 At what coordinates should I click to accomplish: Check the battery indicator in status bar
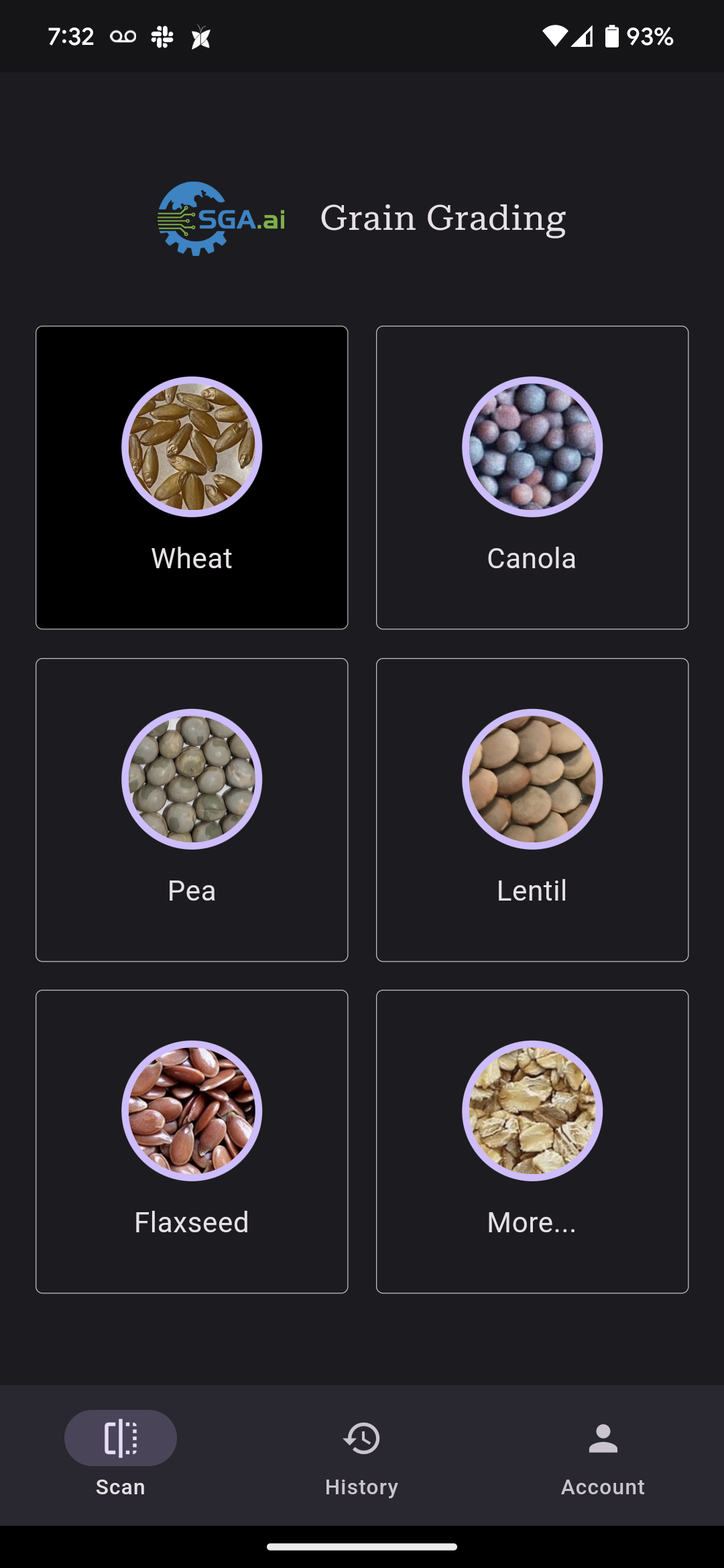coord(612,37)
